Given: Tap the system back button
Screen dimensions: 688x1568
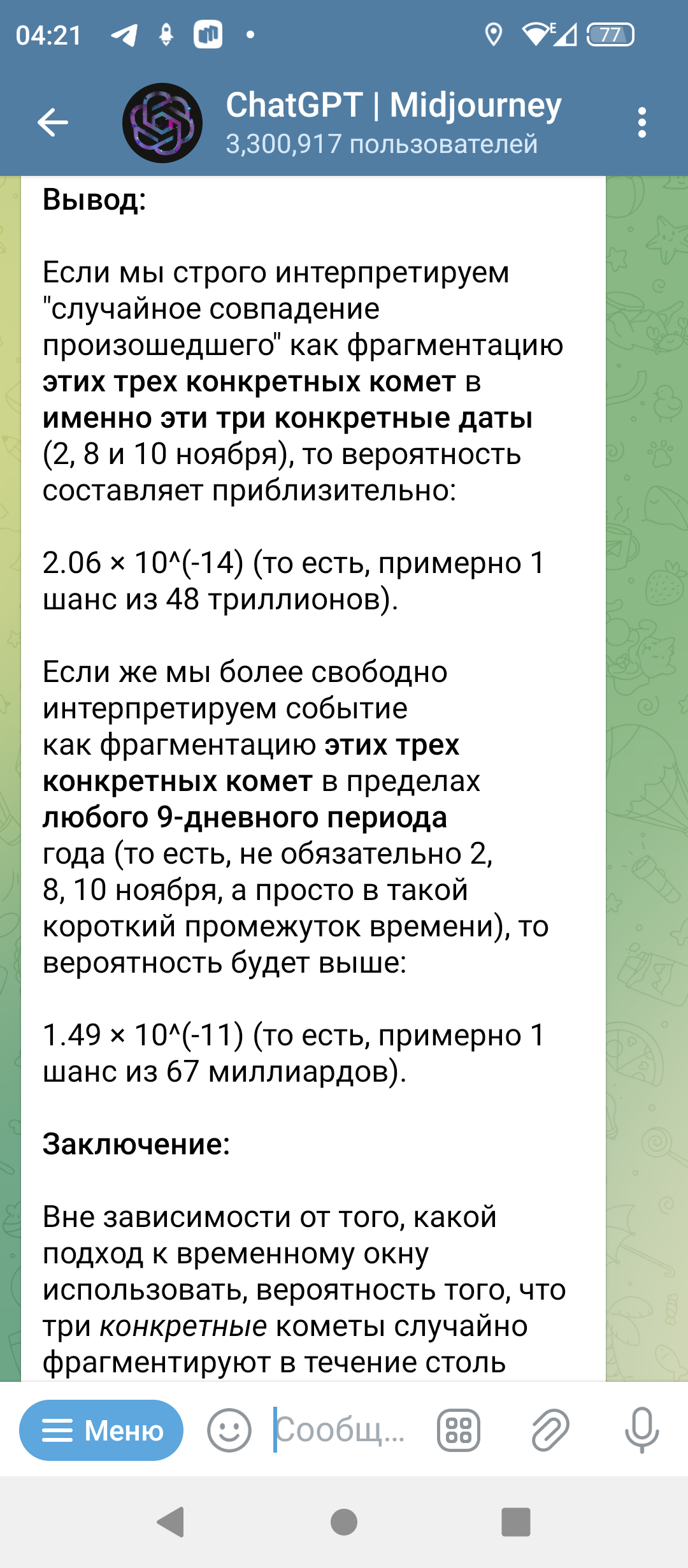Looking at the screenshot, I should (x=171, y=1523).
